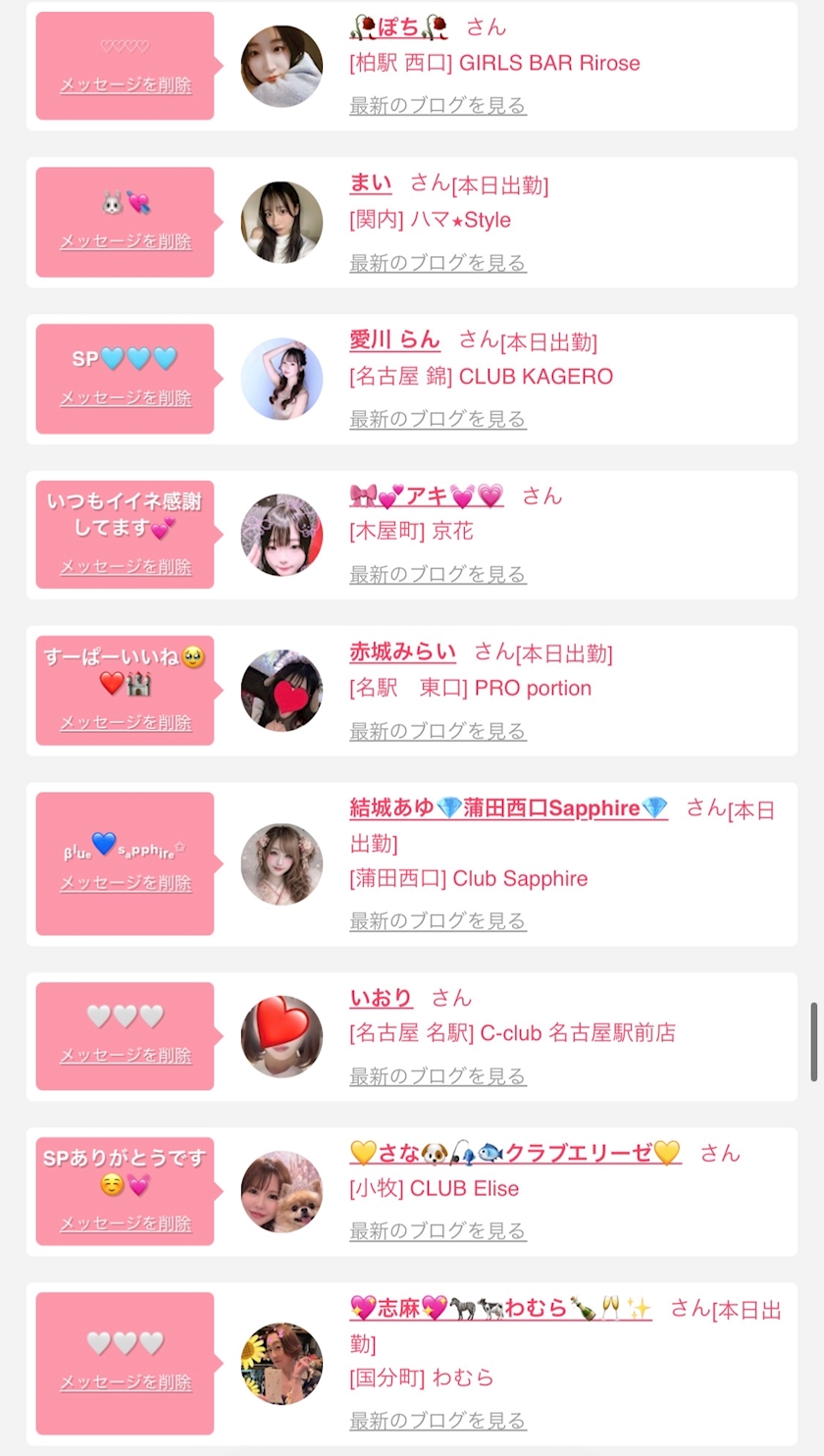View 志麻's latest blog
Viewport: 824px width, 1456px height.
coord(438,1421)
